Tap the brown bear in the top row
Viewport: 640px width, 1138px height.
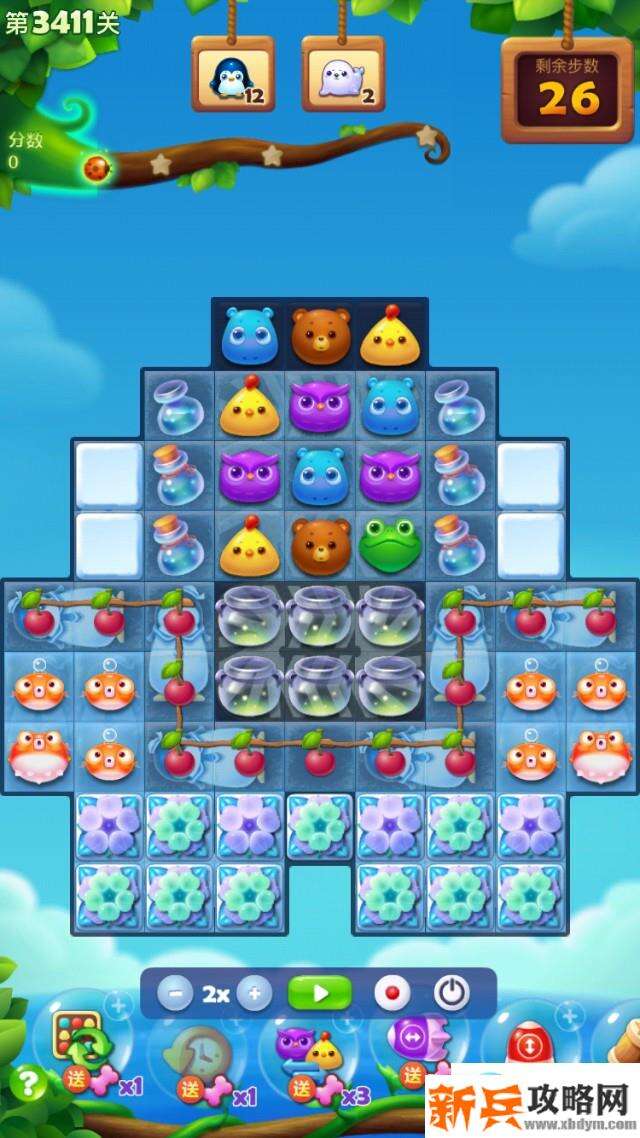pyautogui.click(x=320, y=334)
